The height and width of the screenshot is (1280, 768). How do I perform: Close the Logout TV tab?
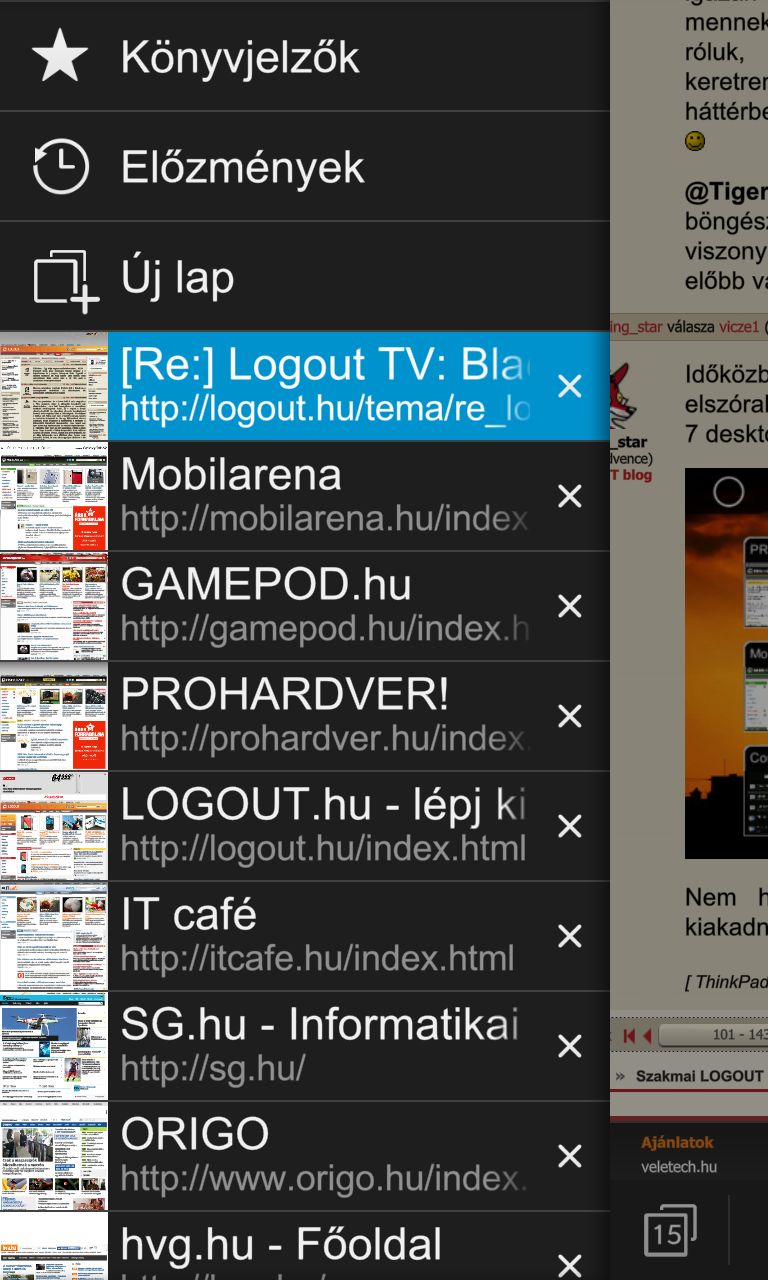click(570, 386)
